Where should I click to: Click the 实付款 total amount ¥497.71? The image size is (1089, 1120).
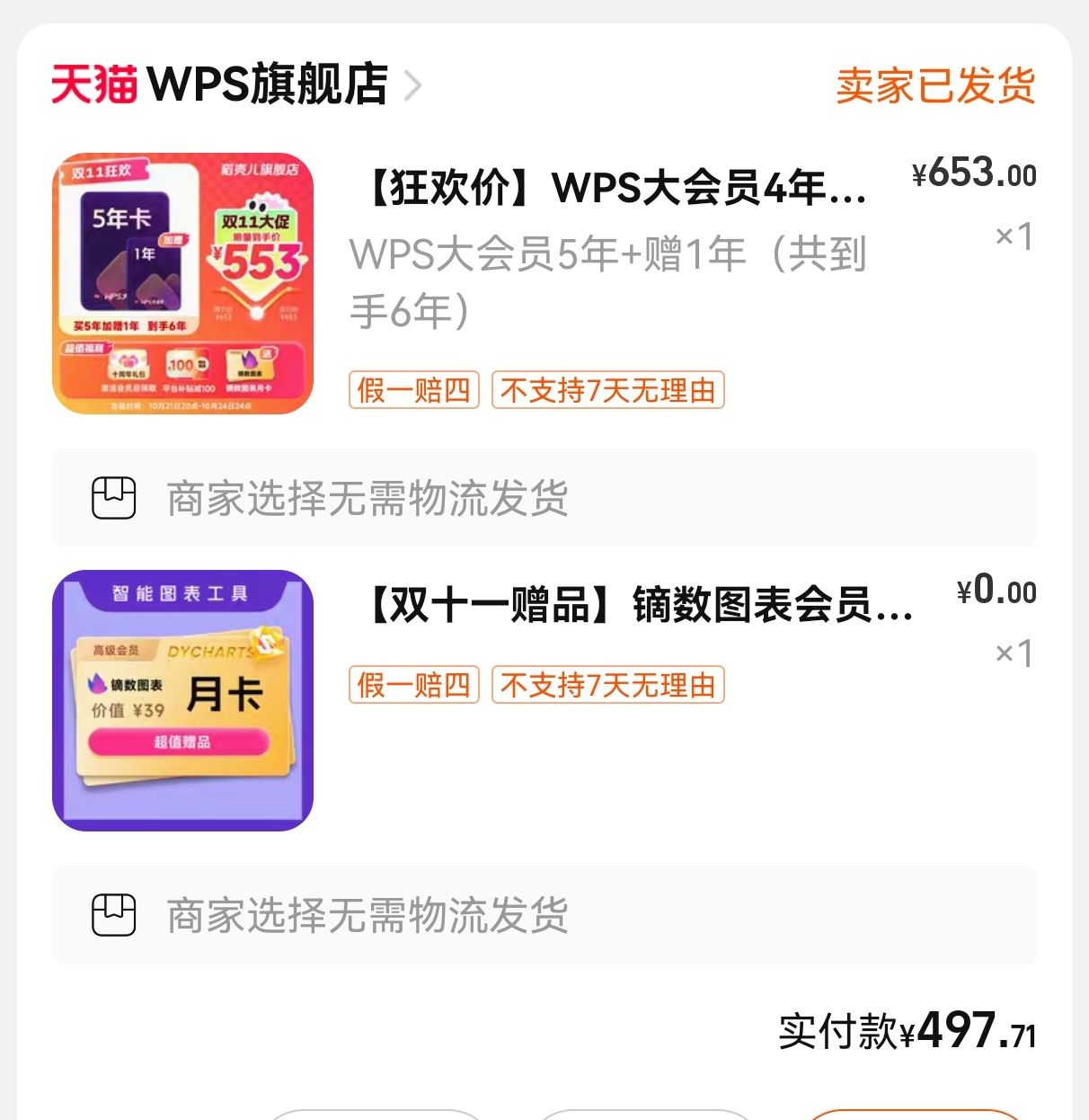907,1035
